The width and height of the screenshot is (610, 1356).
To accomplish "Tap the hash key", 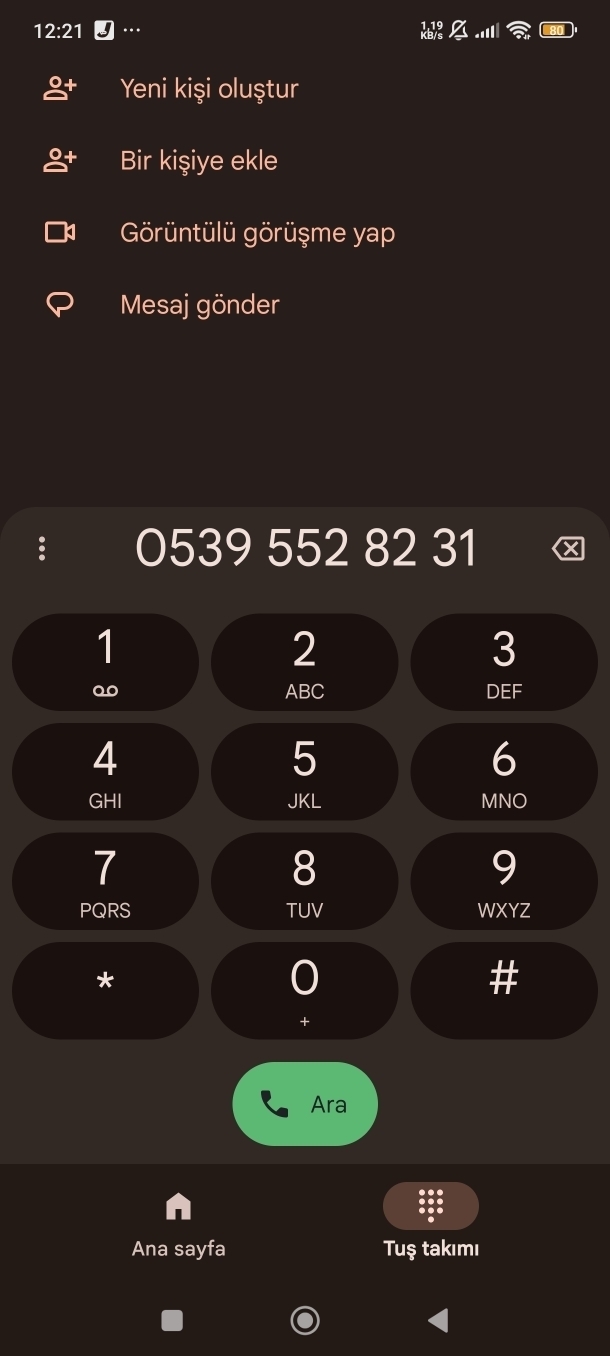I will coord(504,991).
